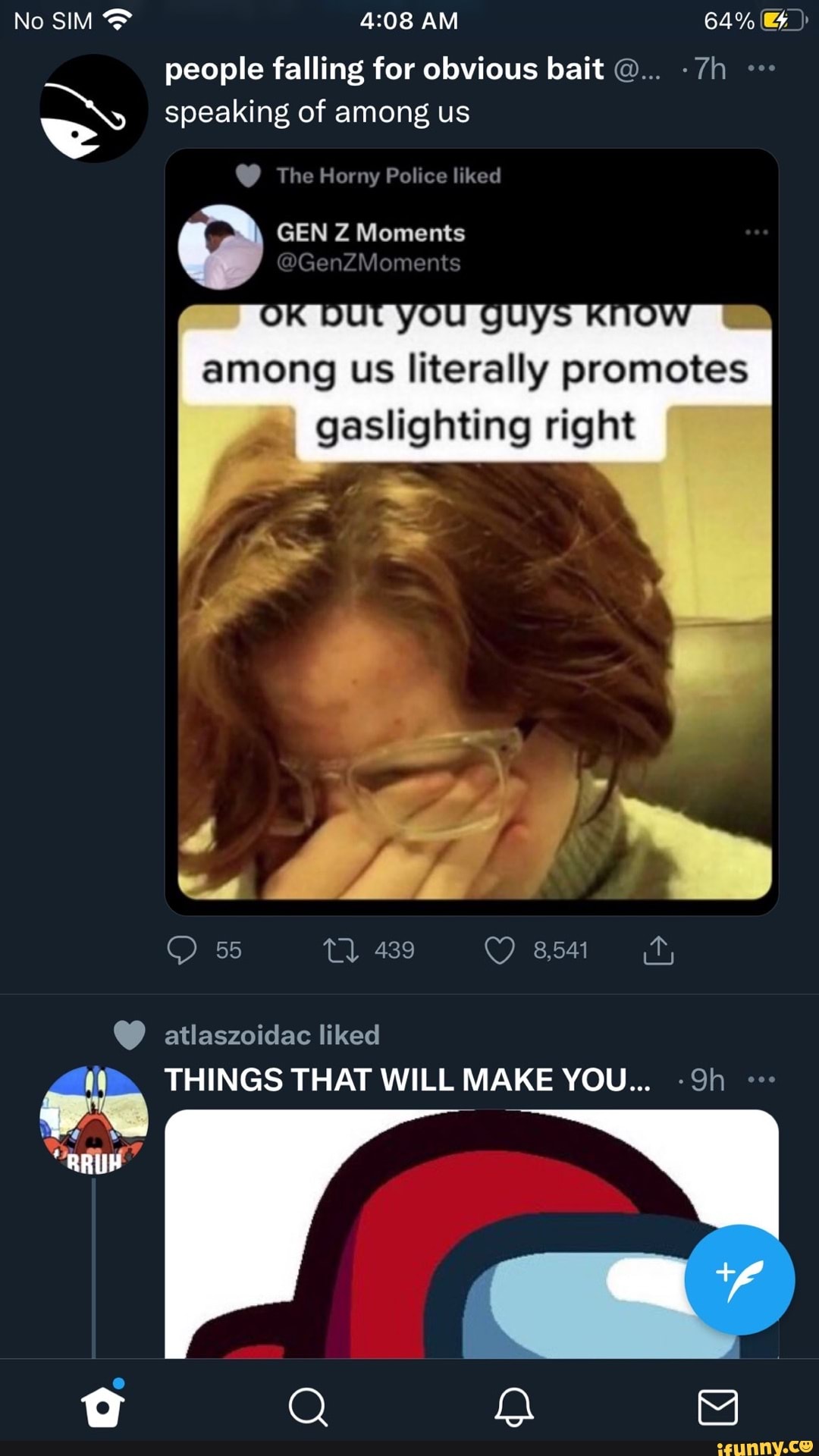819x1456 pixels.
Task: Open the people falling for obvious bait profile name
Action: tap(384, 69)
